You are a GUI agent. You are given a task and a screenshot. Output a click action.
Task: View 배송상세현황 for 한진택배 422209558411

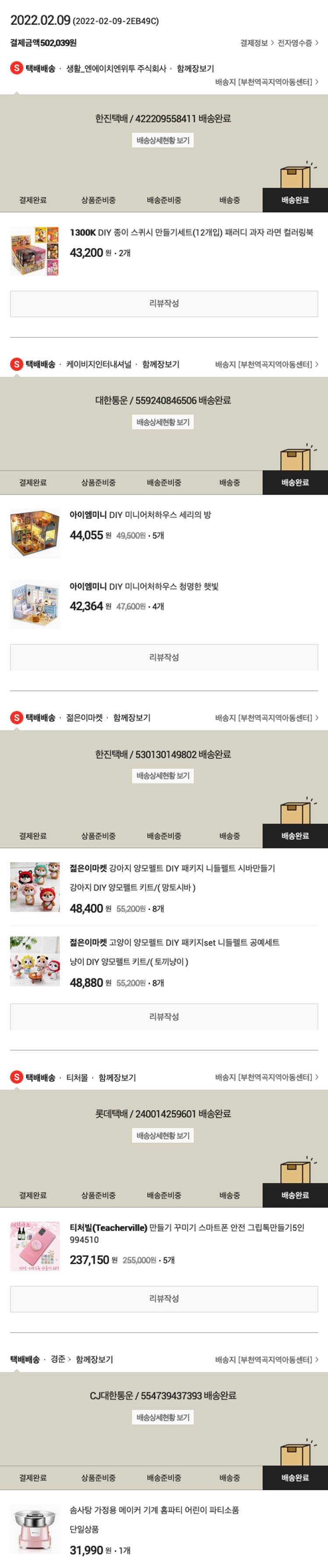coord(163,140)
